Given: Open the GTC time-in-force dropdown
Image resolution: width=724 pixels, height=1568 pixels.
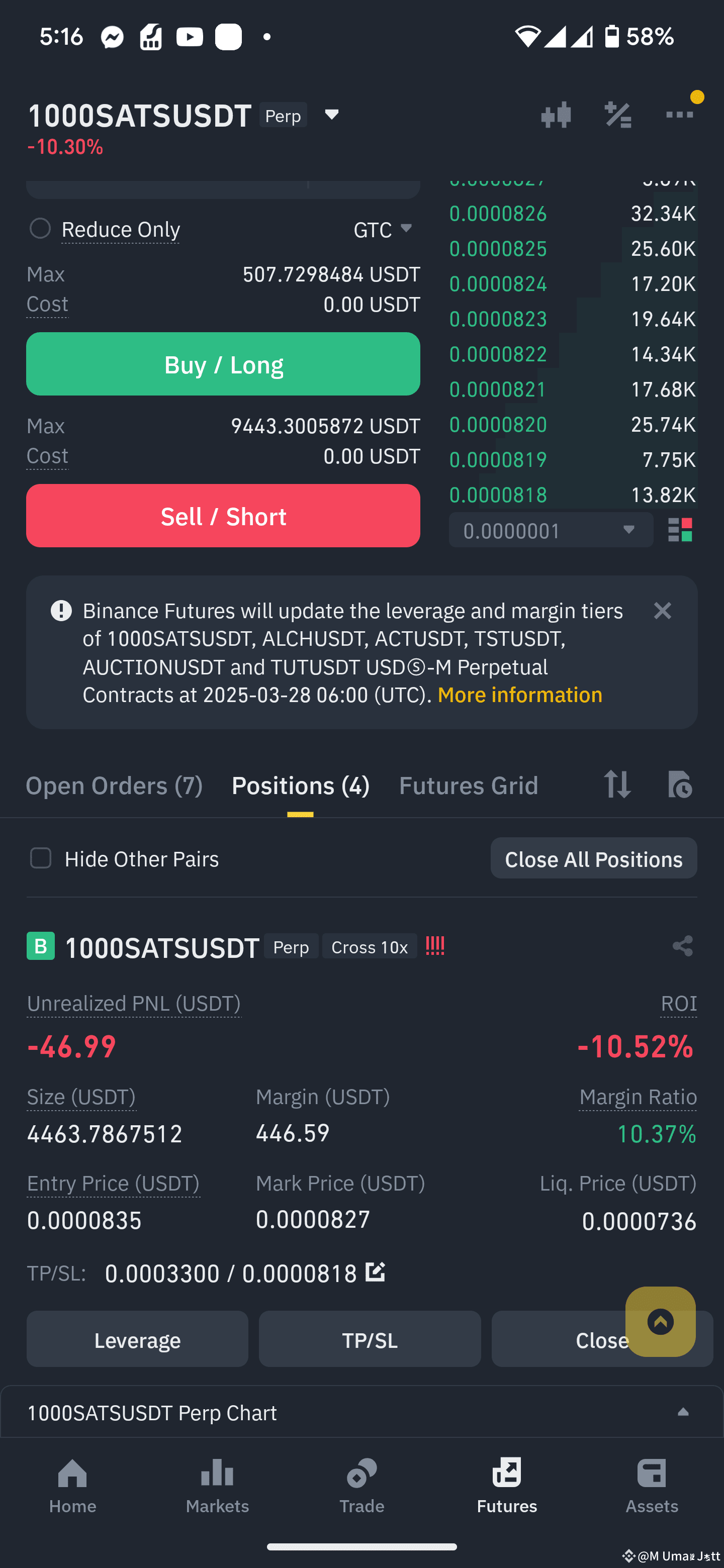Looking at the screenshot, I should [x=383, y=230].
